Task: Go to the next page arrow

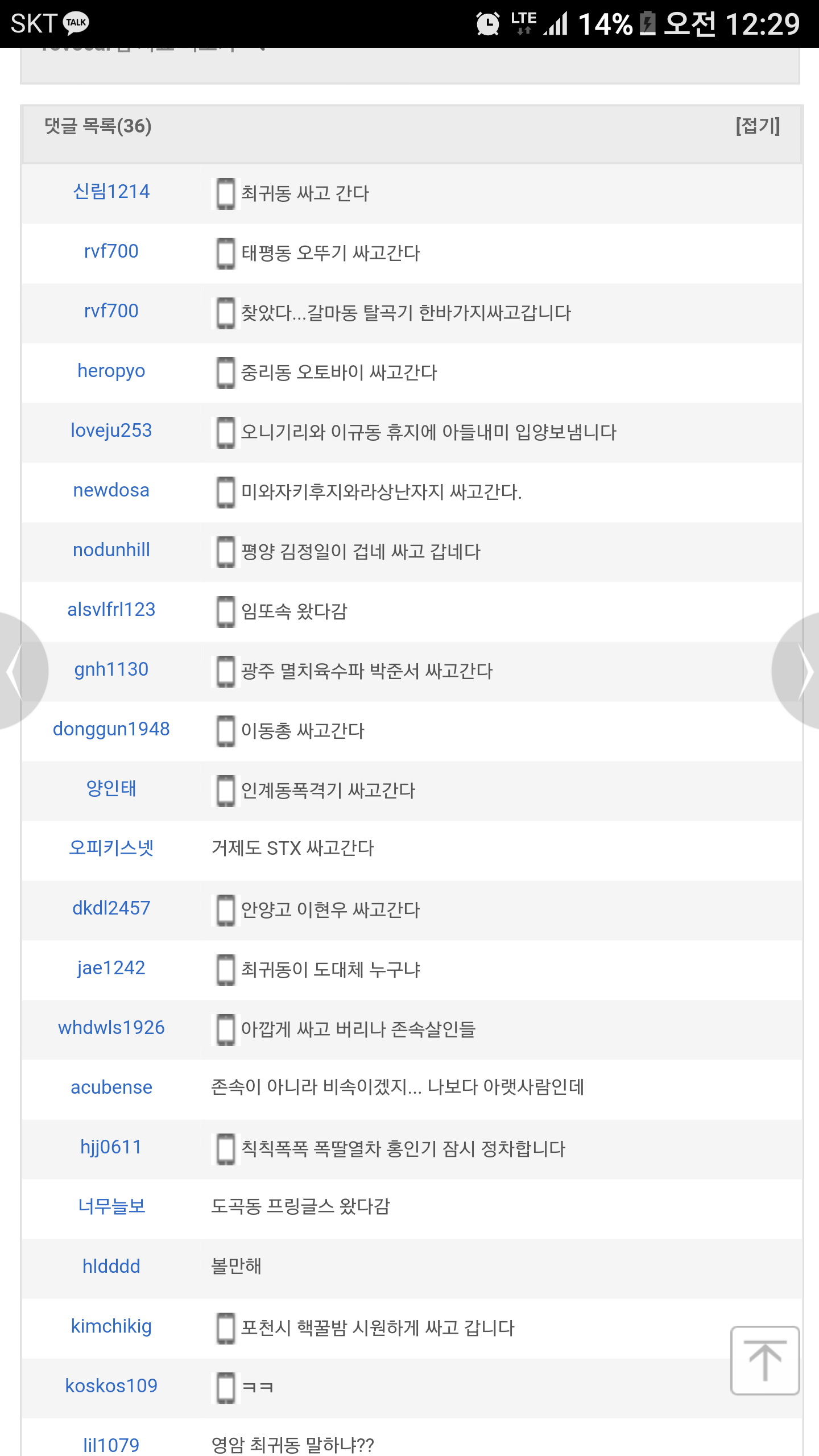Action: click(x=802, y=671)
